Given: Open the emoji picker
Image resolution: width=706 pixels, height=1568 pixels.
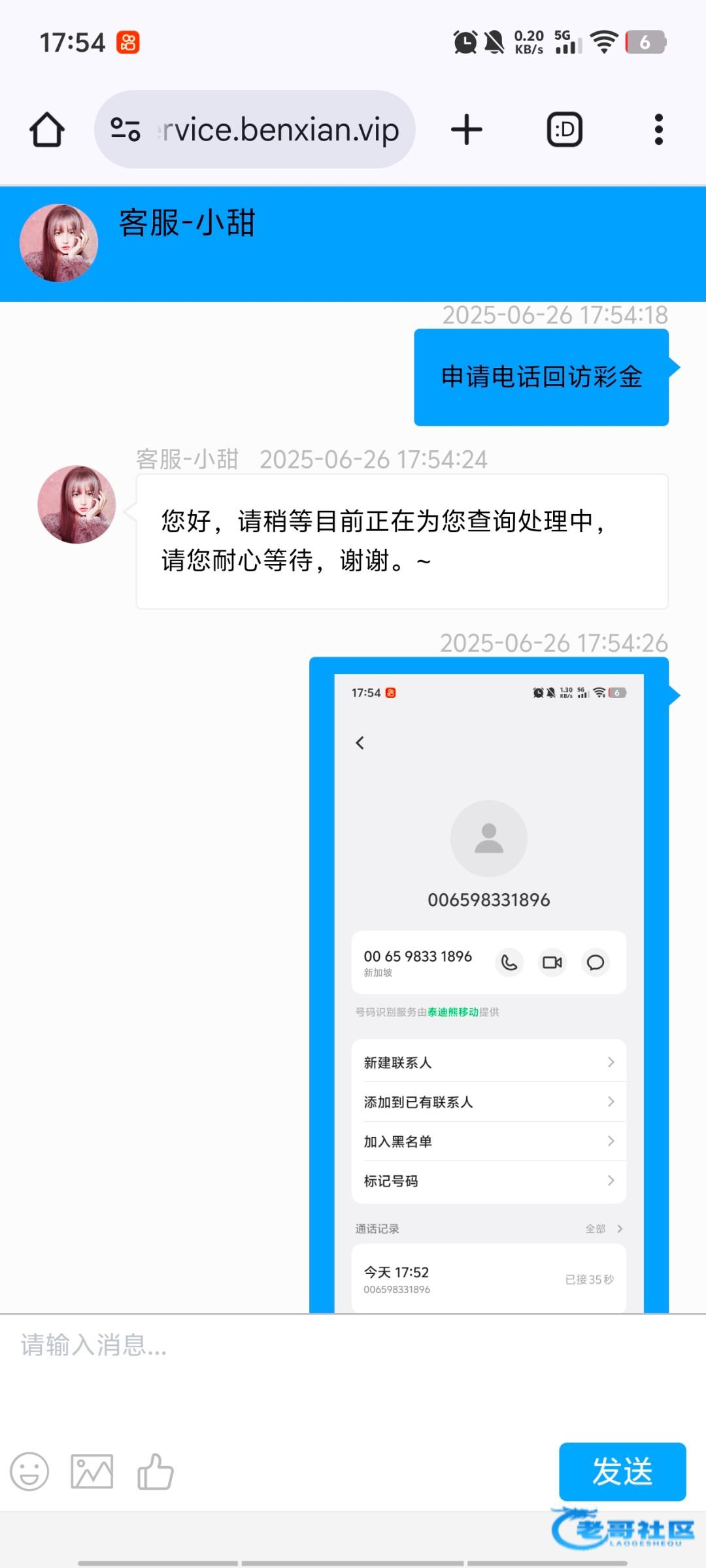Looking at the screenshot, I should (x=29, y=1471).
